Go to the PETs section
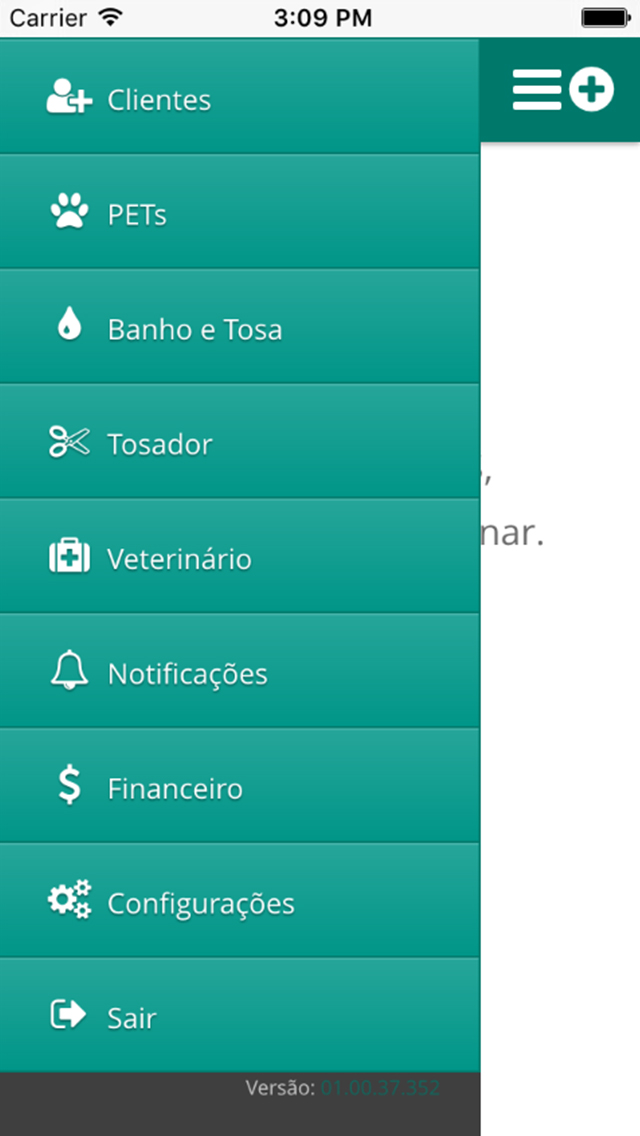 tap(239, 212)
